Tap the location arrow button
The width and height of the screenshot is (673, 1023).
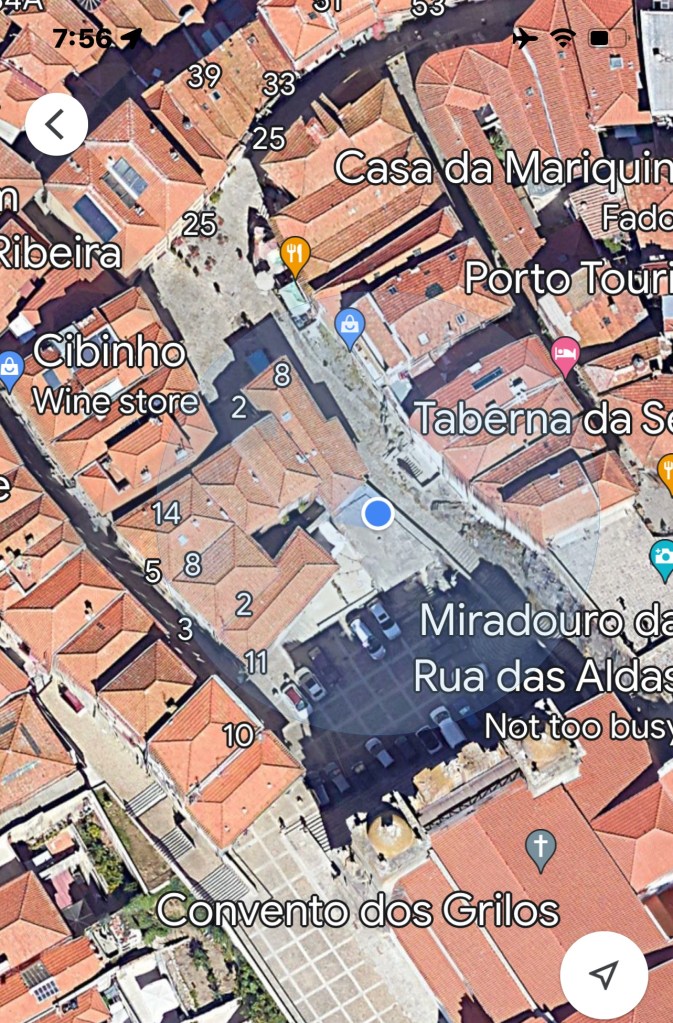point(603,975)
